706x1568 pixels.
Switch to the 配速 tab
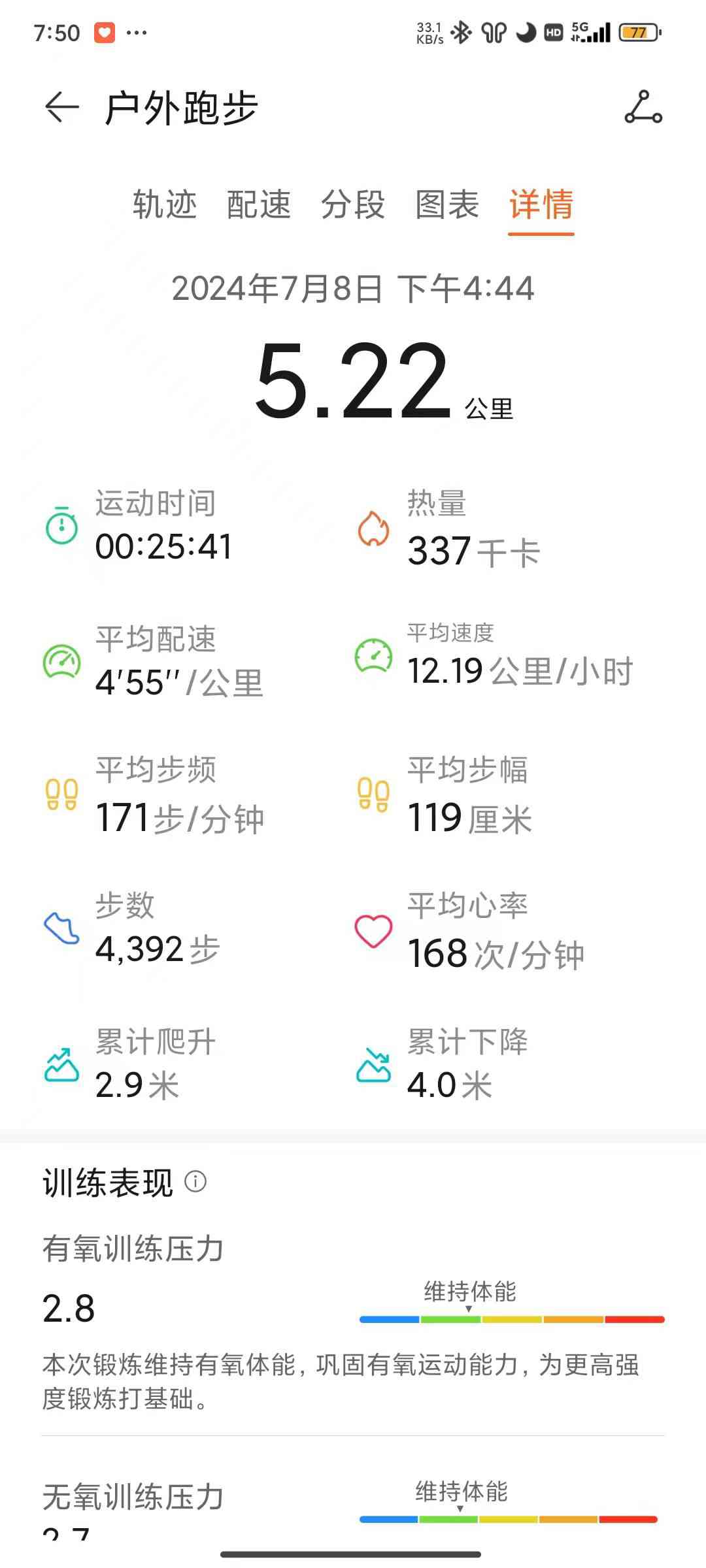(x=259, y=204)
